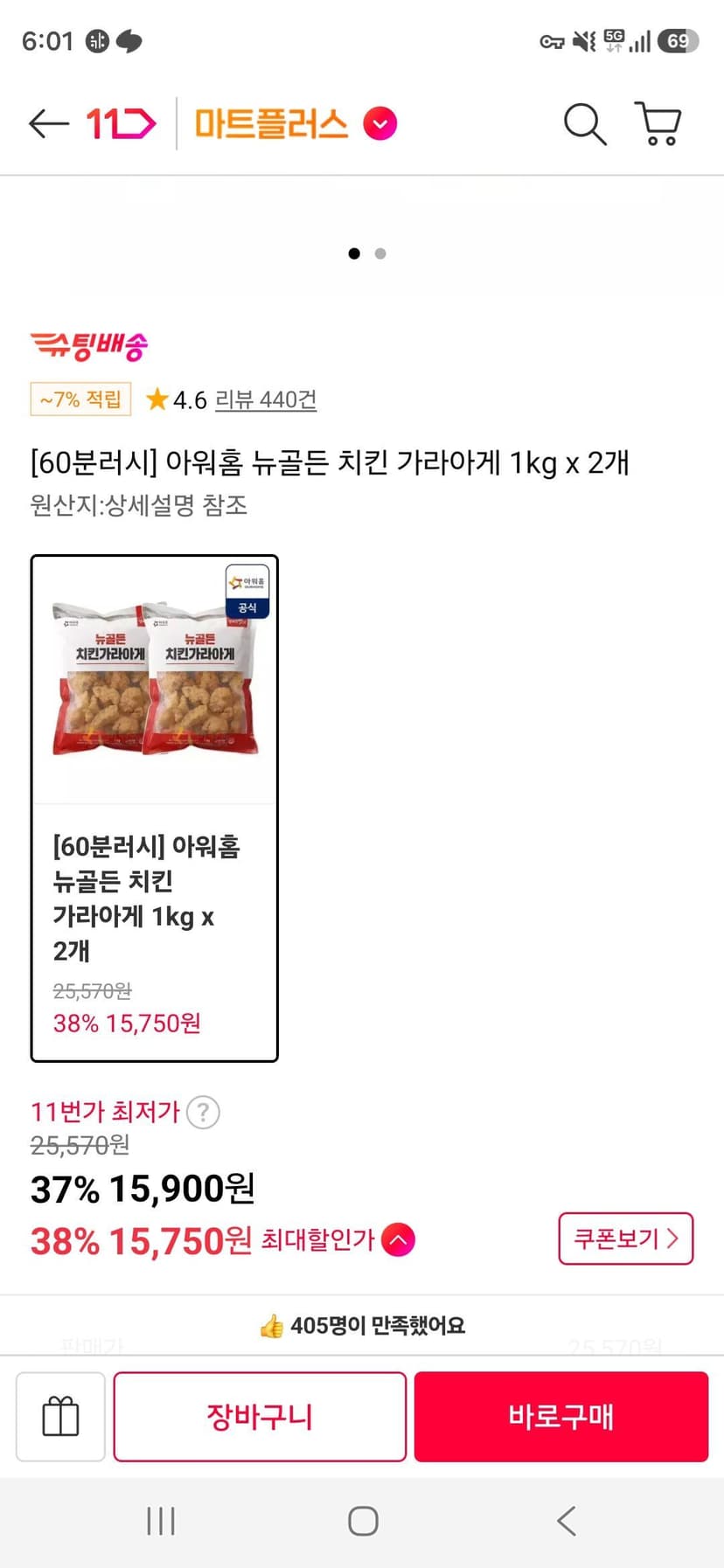Open the search icon

click(x=585, y=124)
